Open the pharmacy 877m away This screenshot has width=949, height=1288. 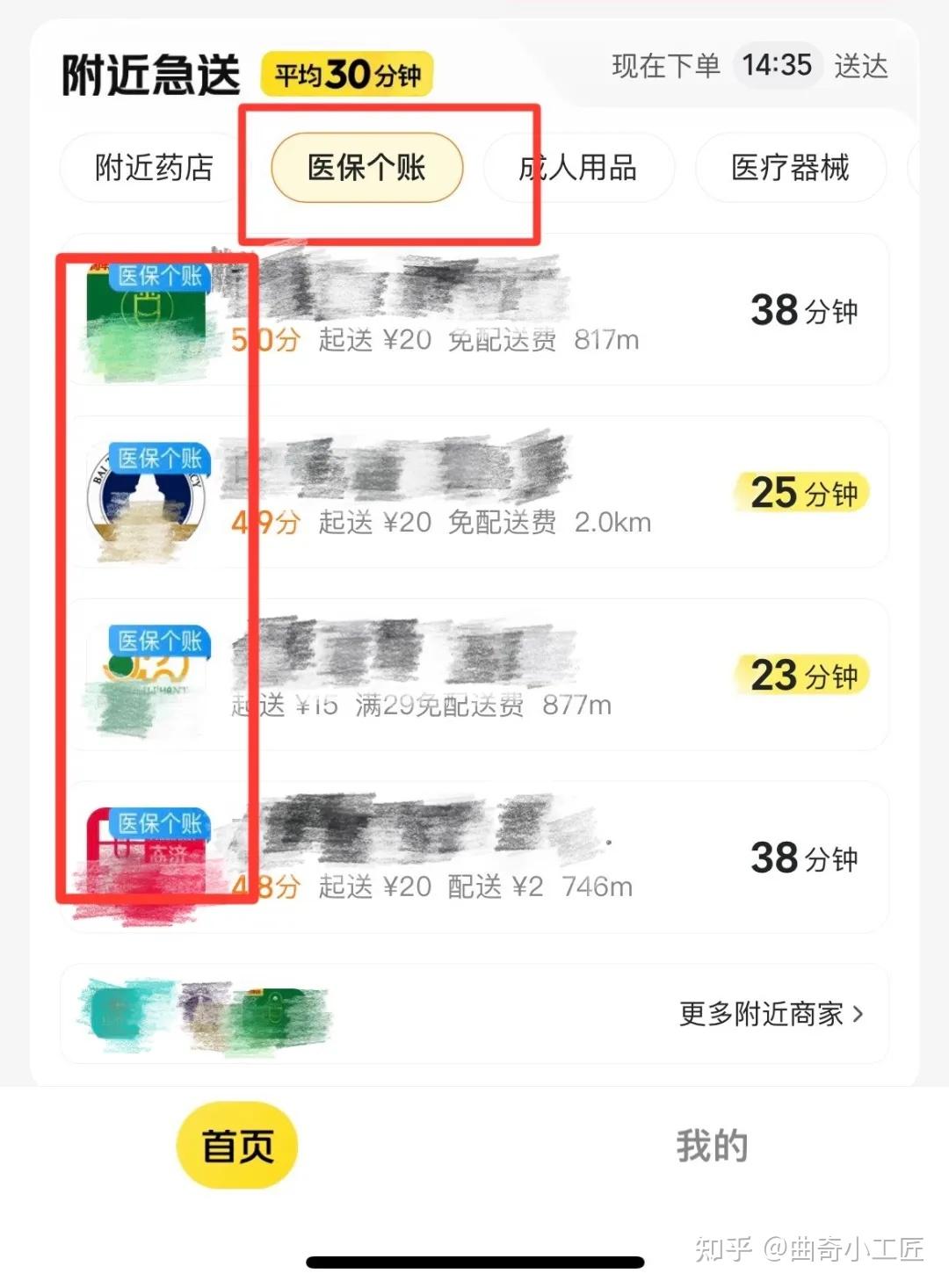pyautogui.click(x=475, y=675)
